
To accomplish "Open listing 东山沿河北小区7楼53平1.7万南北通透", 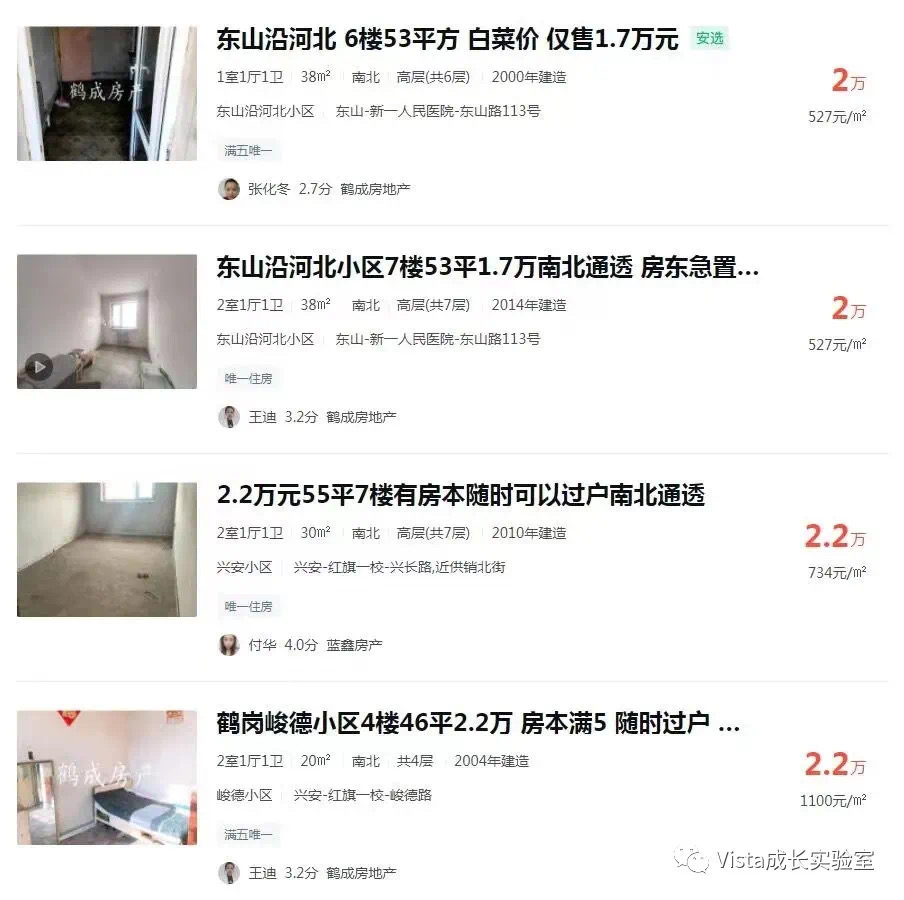I will coord(487,267).
